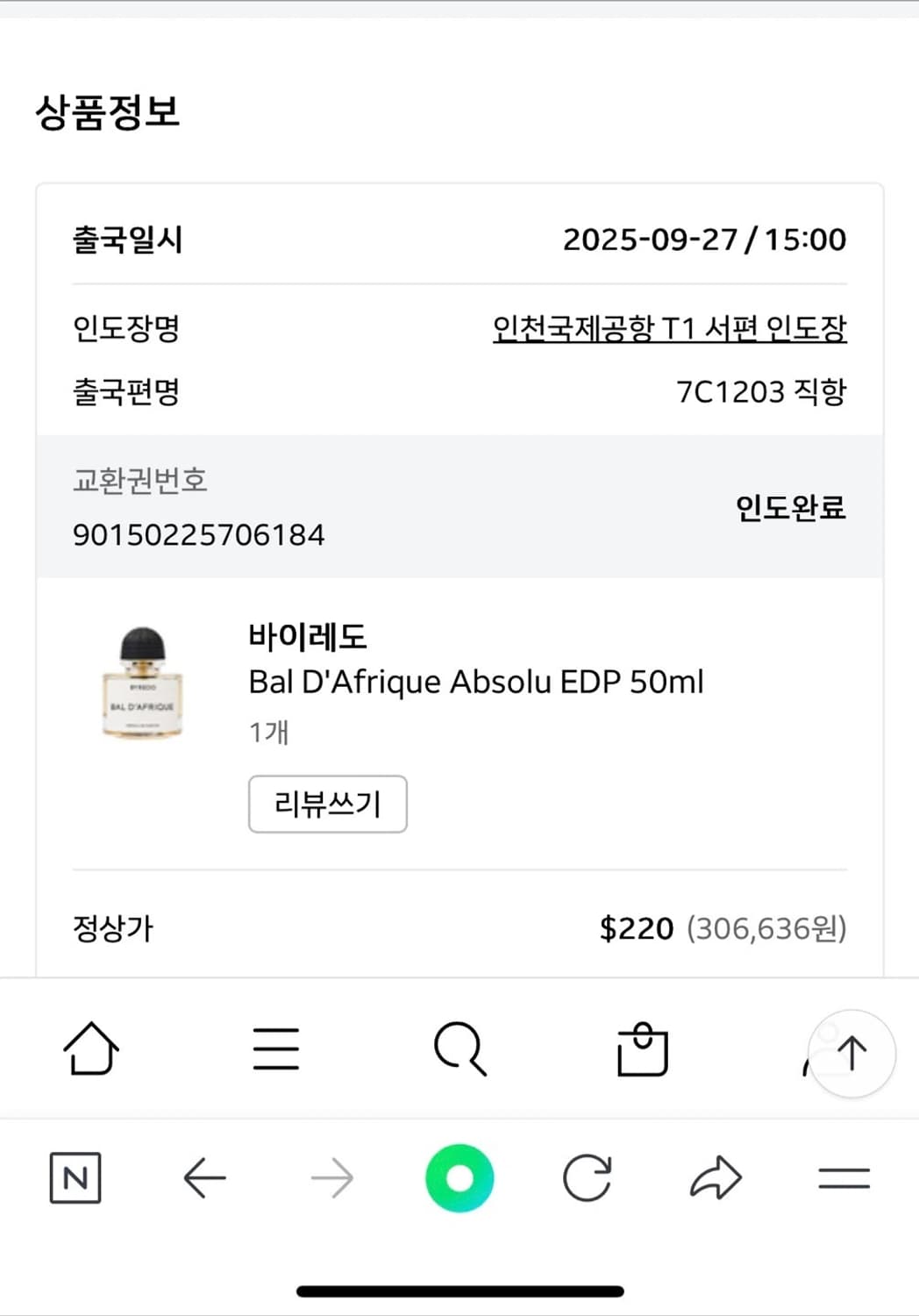Click the 인도완료 status label
This screenshot has width=919, height=1316.
(790, 507)
